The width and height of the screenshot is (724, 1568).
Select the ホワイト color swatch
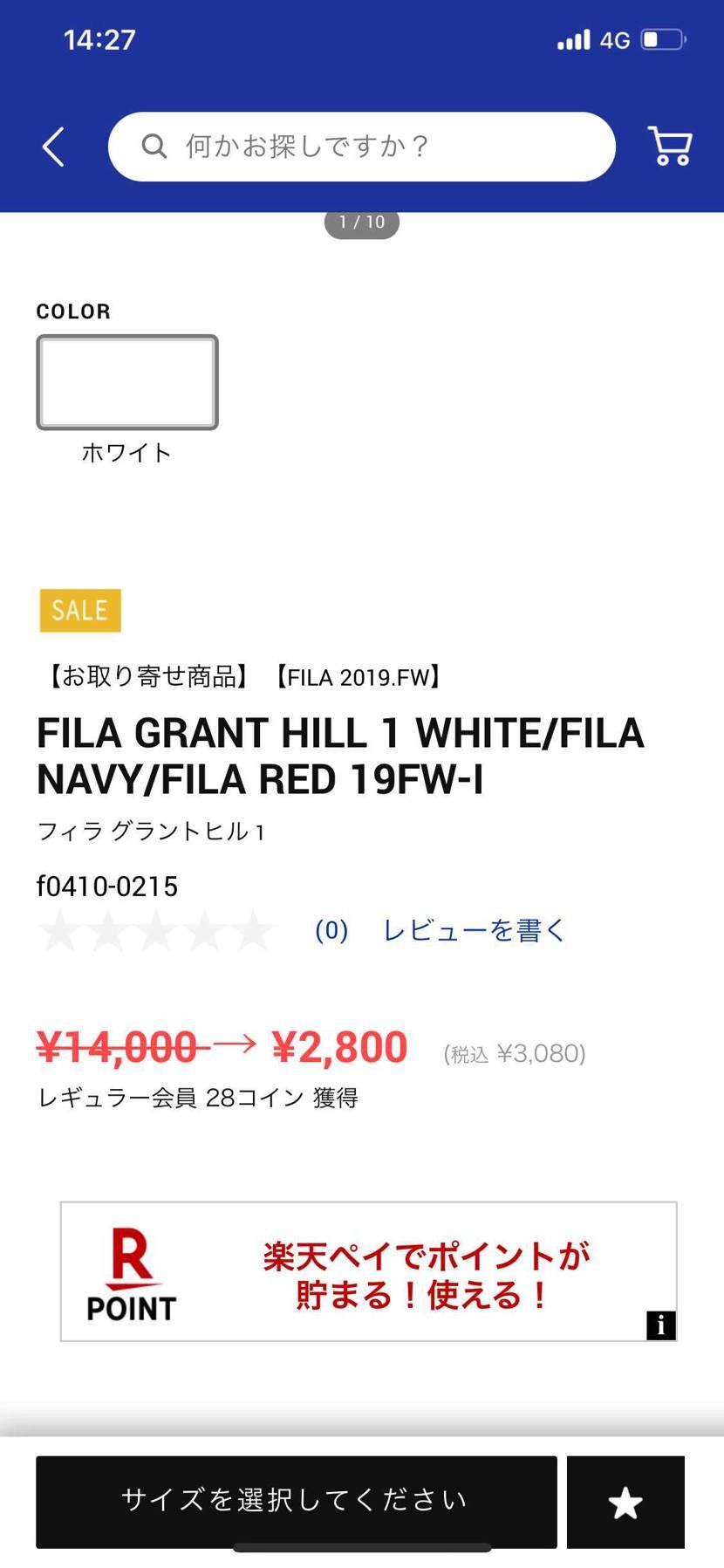127,382
